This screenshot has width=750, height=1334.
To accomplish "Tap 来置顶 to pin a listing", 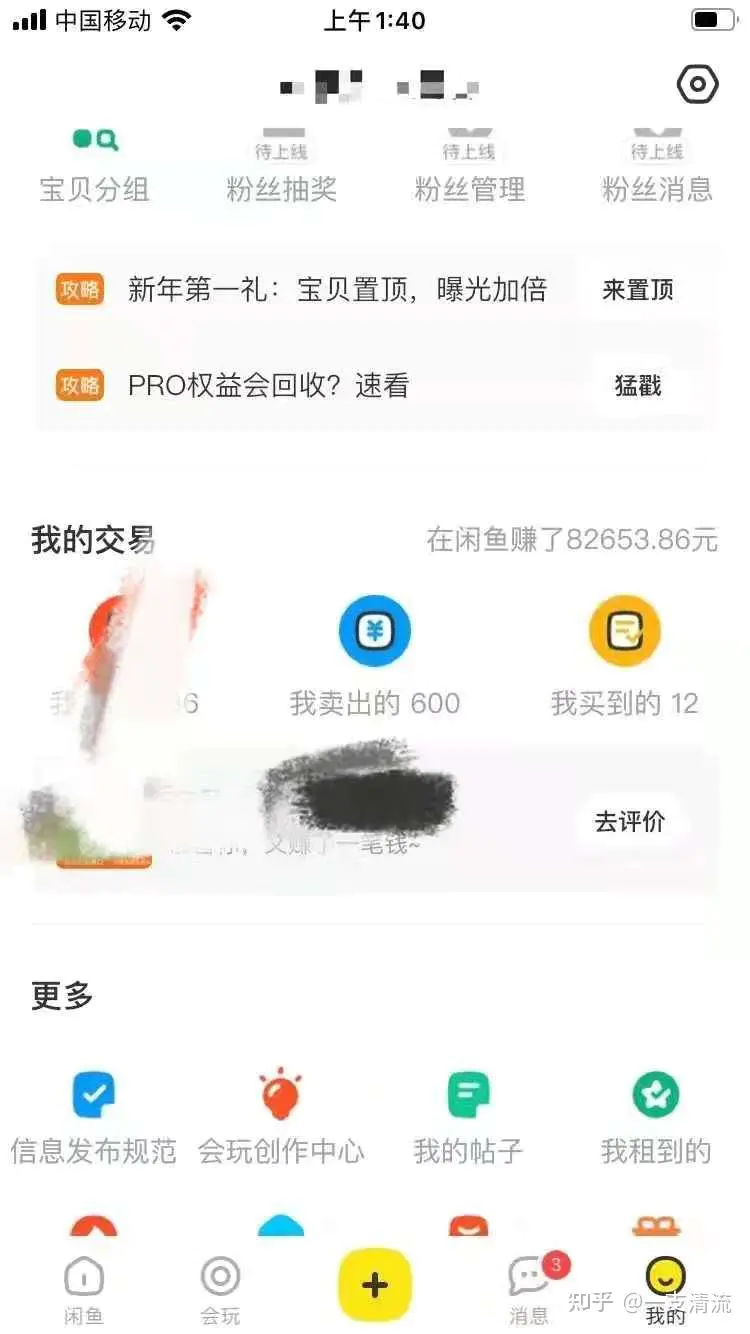I will [x=637, y=290].
